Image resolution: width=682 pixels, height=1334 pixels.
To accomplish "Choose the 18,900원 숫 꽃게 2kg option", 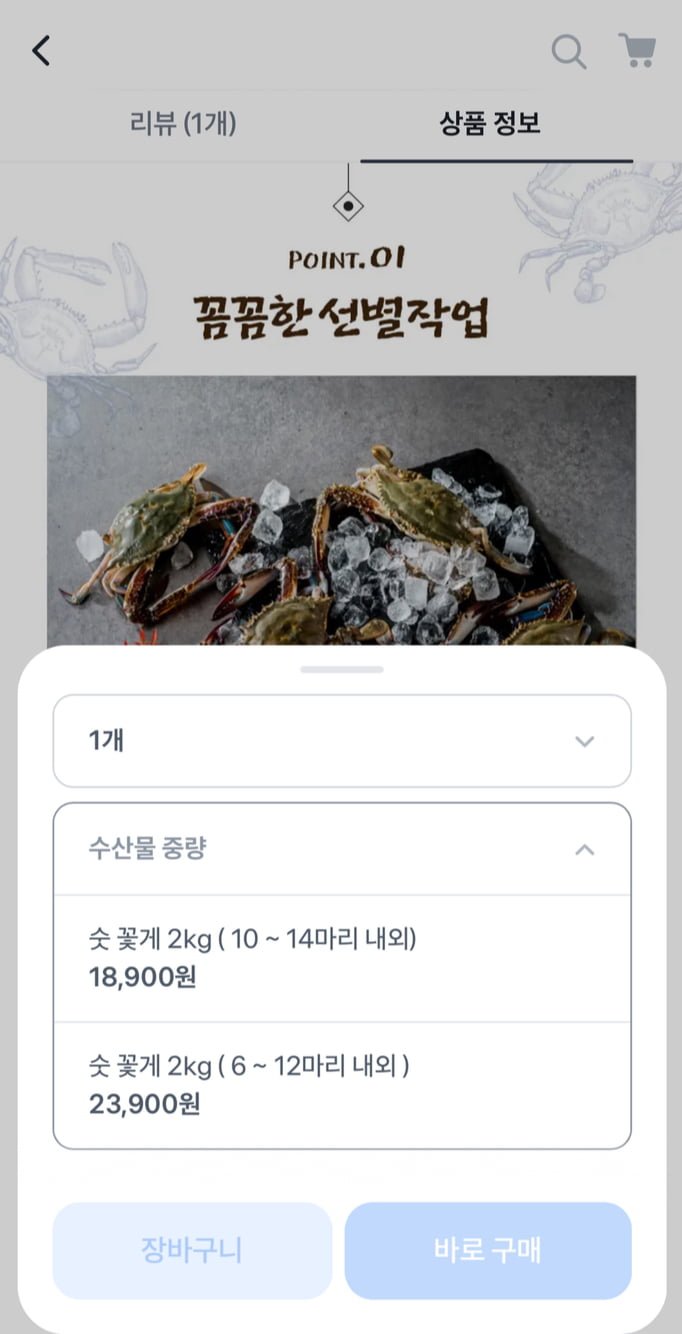I will coord(342,958).
